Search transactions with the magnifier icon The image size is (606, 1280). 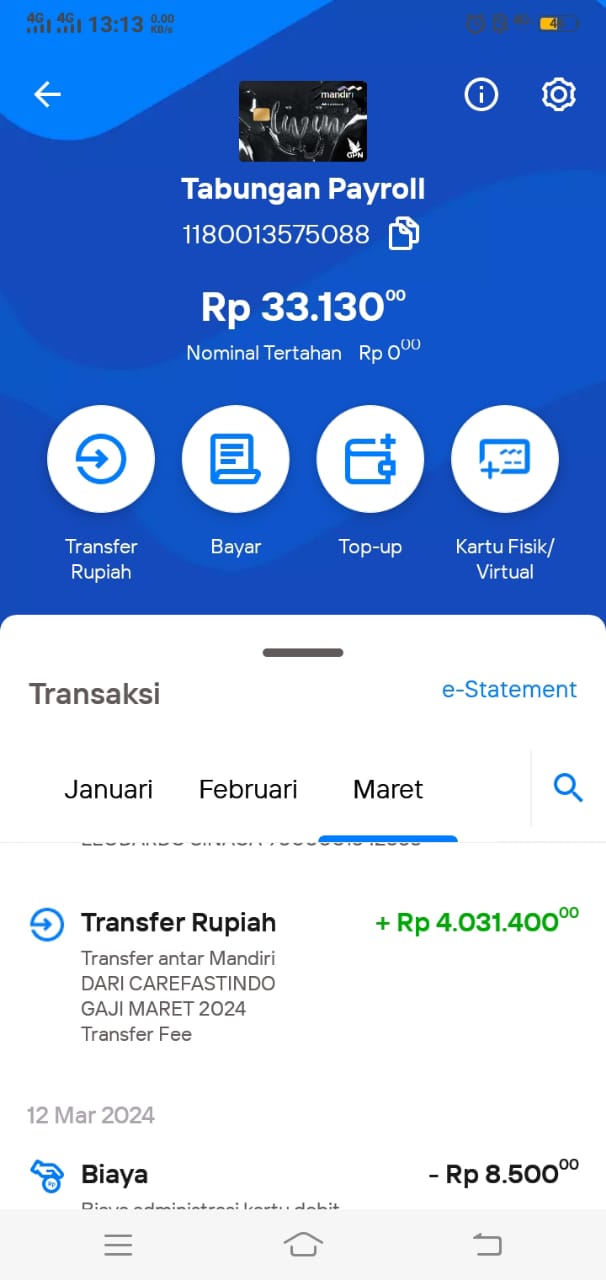pyautogui.click(x=568, y=788)
